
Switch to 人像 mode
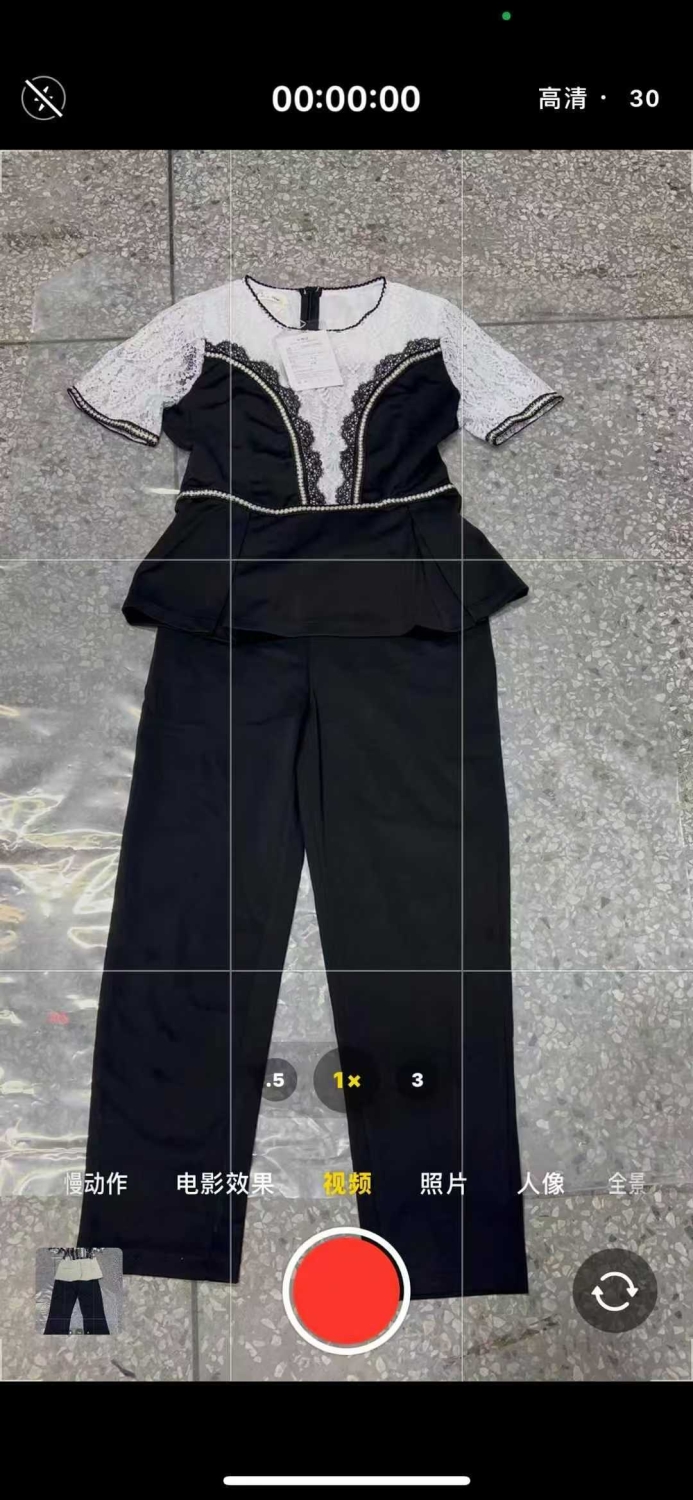tap(541, 1184)
